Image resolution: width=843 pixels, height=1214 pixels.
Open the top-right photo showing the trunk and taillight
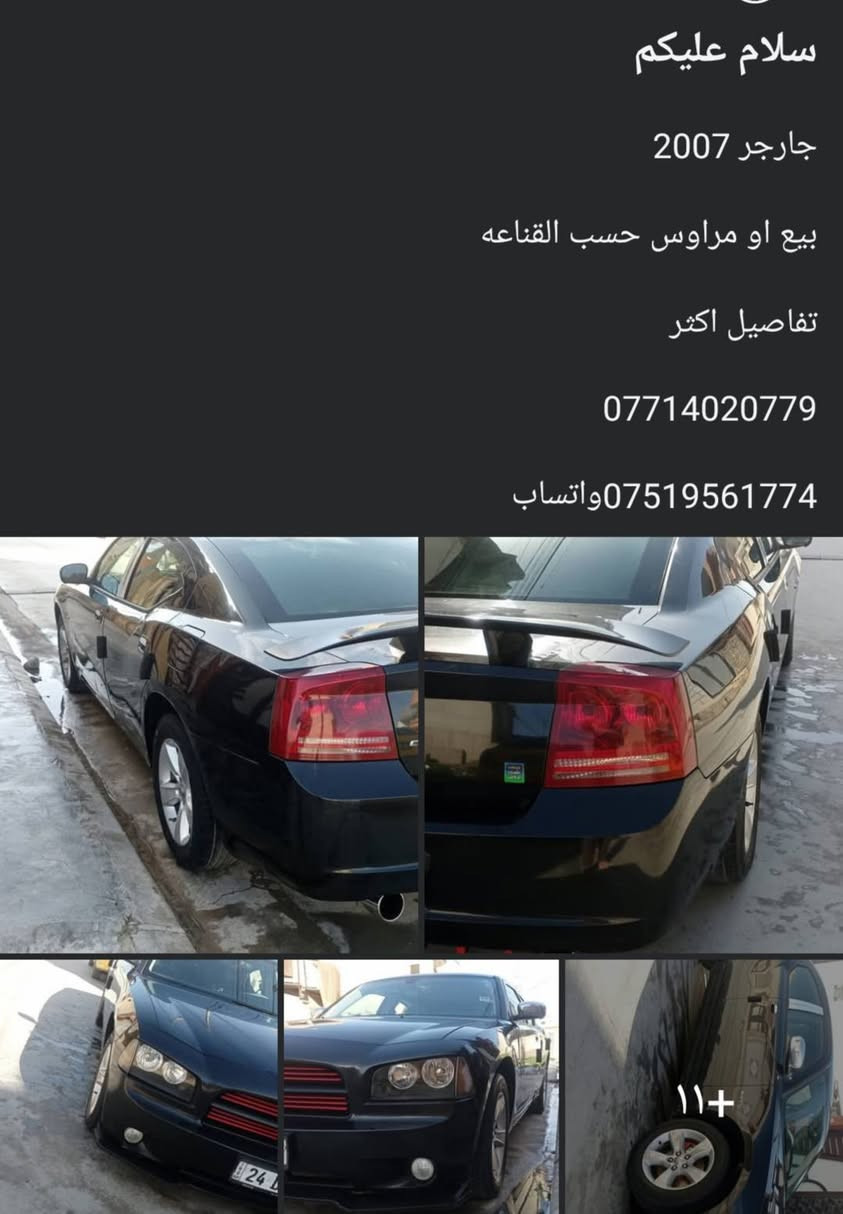[633, 745]
